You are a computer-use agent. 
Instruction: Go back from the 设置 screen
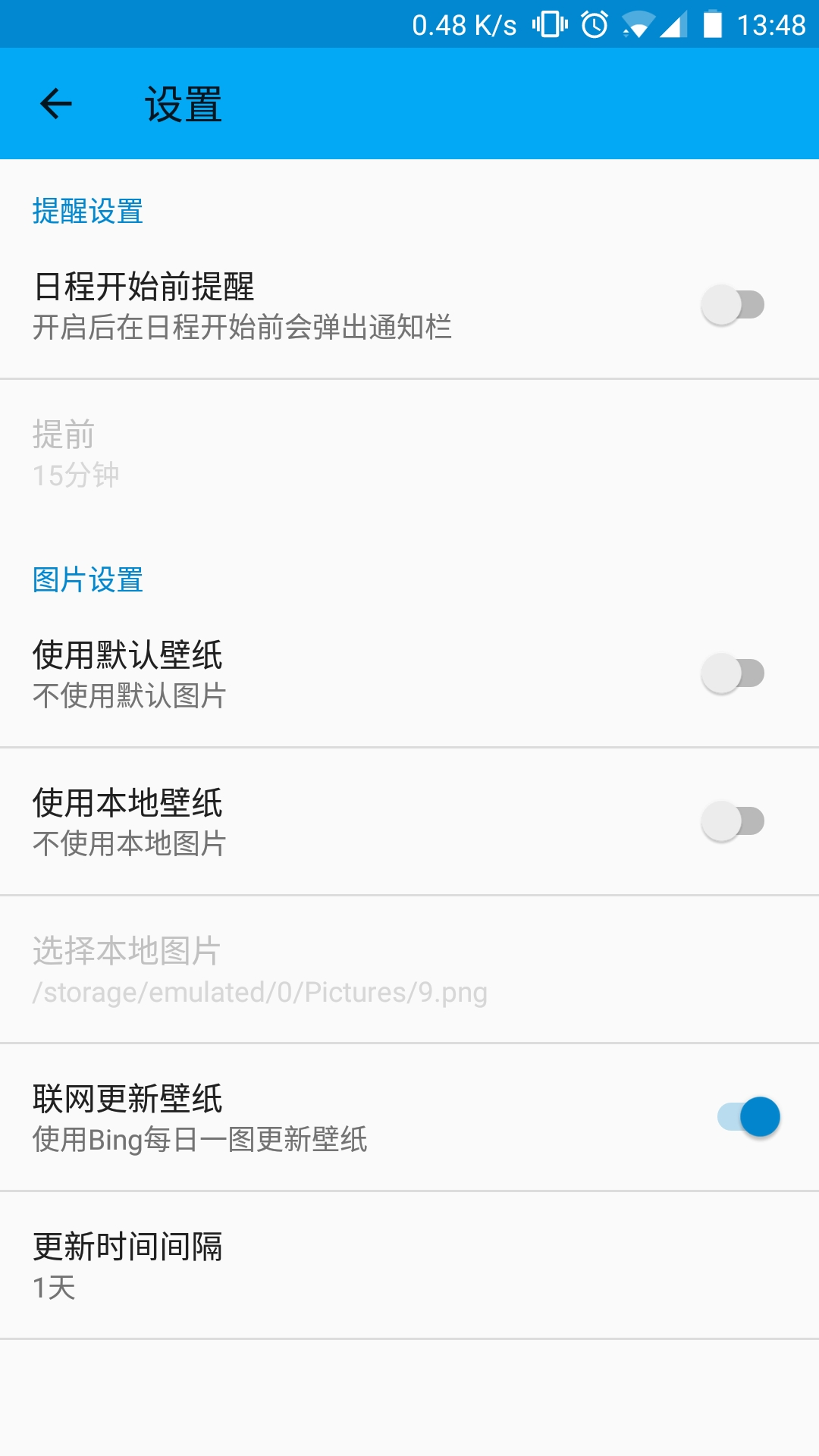pyautogui.click(x=55, y=104)
